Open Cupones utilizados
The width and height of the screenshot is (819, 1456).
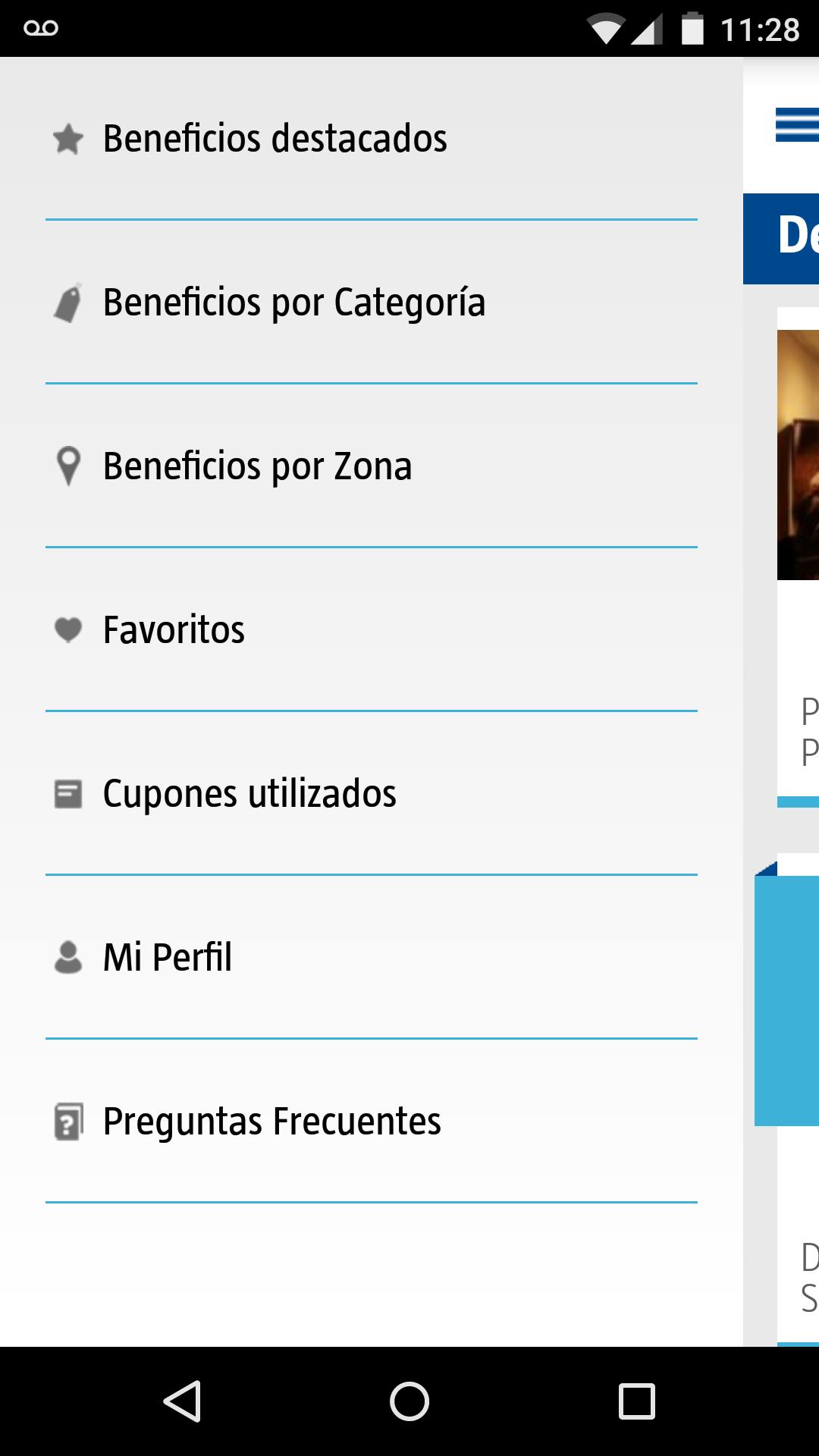250,792
